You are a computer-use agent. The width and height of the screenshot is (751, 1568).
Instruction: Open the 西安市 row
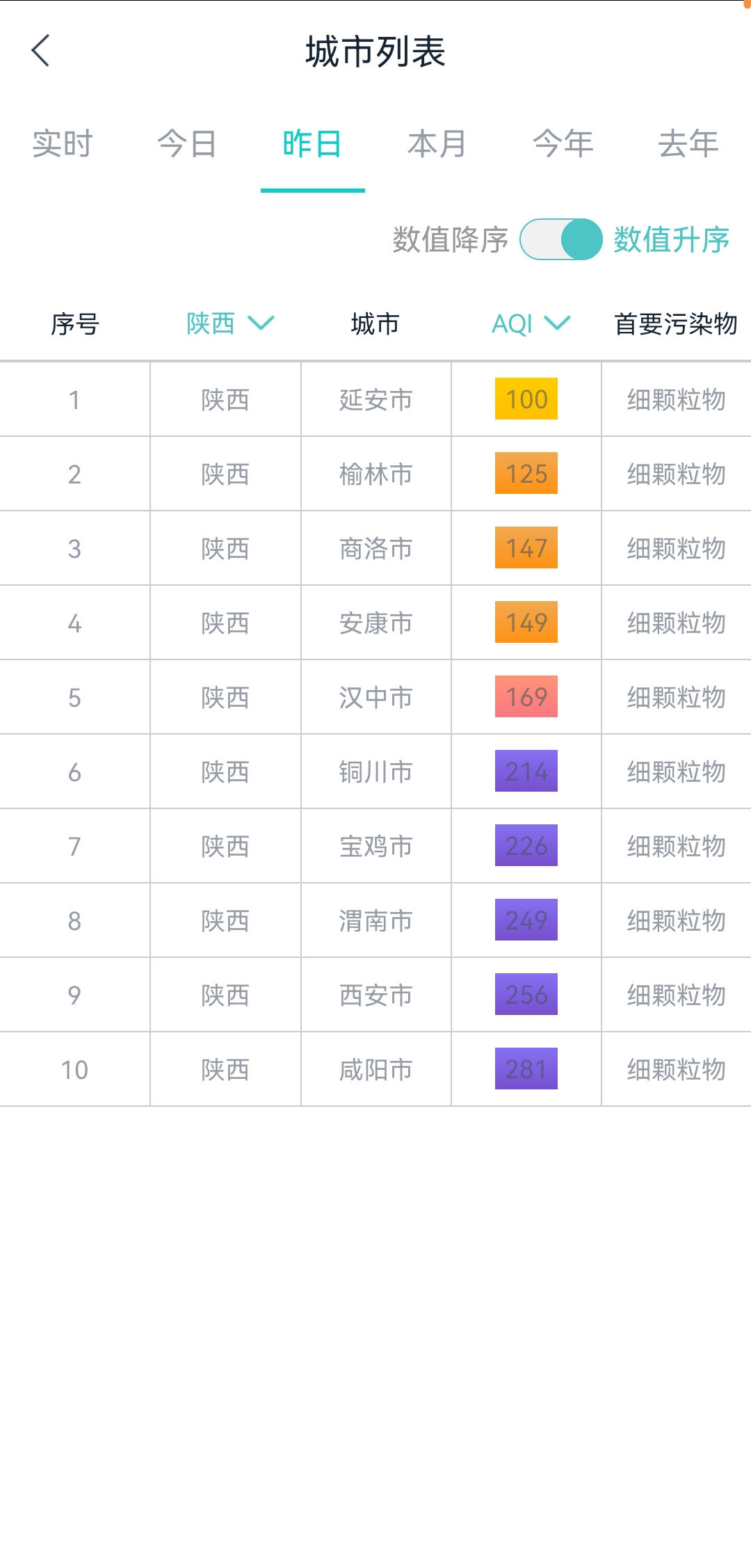pos(375,995)
